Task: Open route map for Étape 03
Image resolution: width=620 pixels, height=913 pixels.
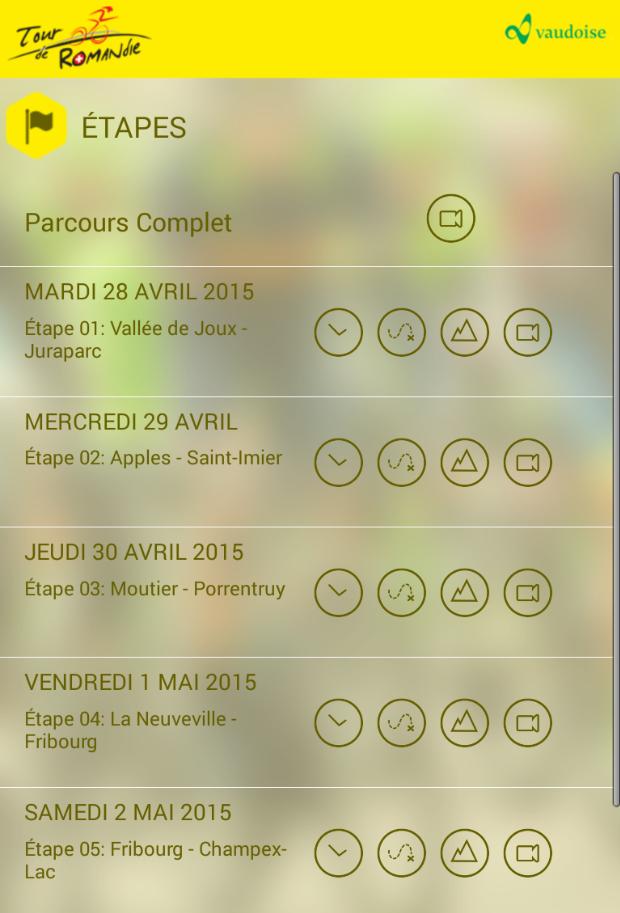Action: click(x=401, y=593)
